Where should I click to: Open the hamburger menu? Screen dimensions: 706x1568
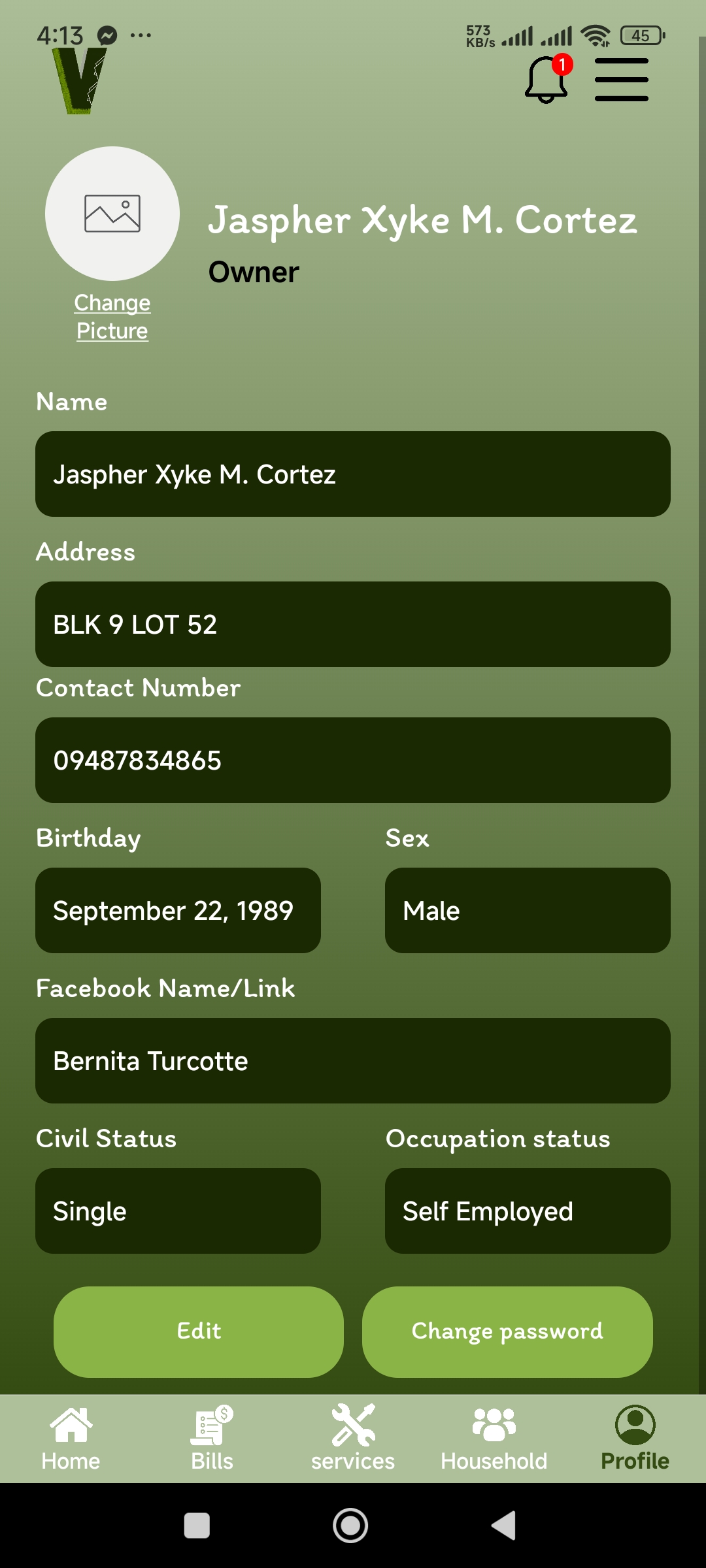(621, 80)
